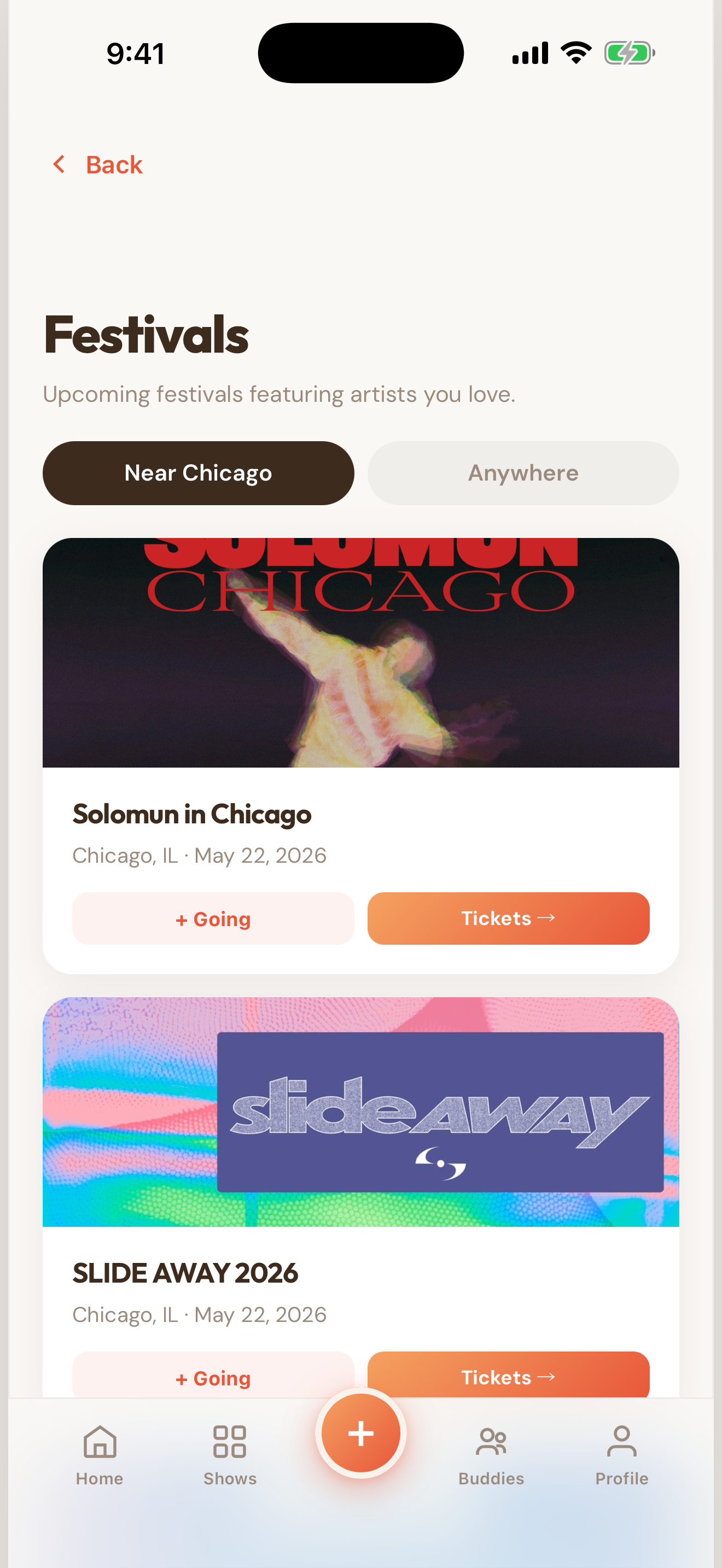Tap the Wi-Fi icon in the status bar
Viewport: 722px width, 1568px height.
point(575,53)
